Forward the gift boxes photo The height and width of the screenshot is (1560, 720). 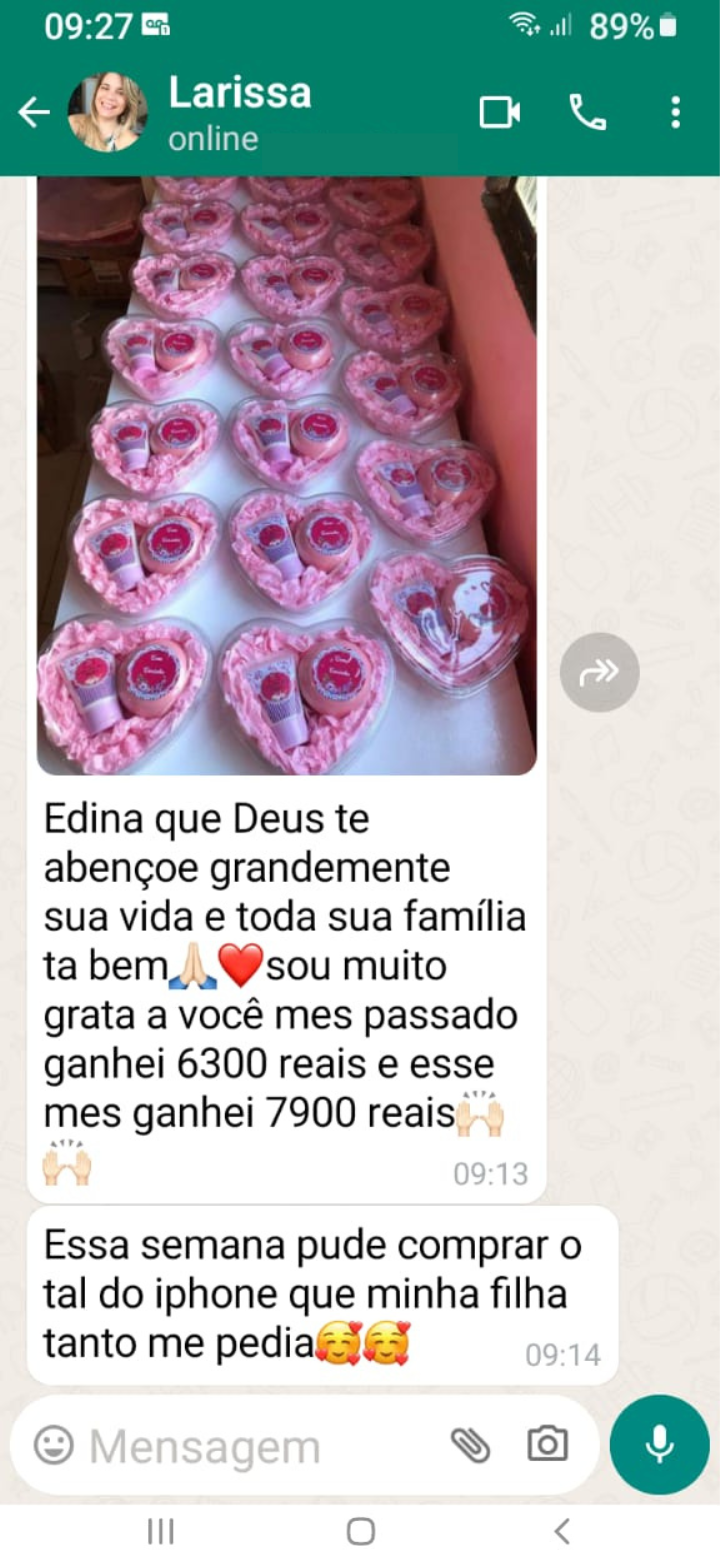[x=599, y=672]
